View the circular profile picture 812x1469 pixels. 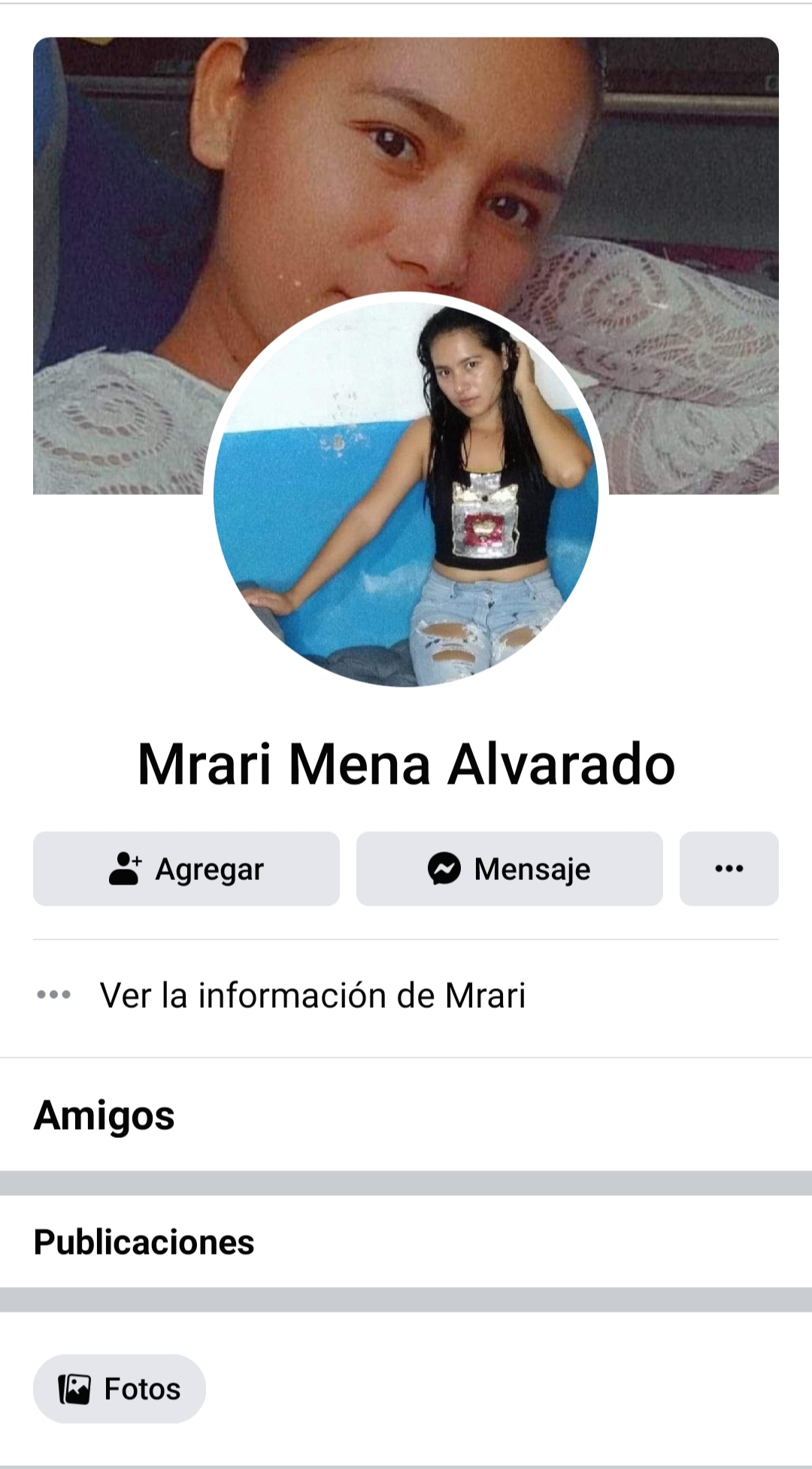coord(406,493)
